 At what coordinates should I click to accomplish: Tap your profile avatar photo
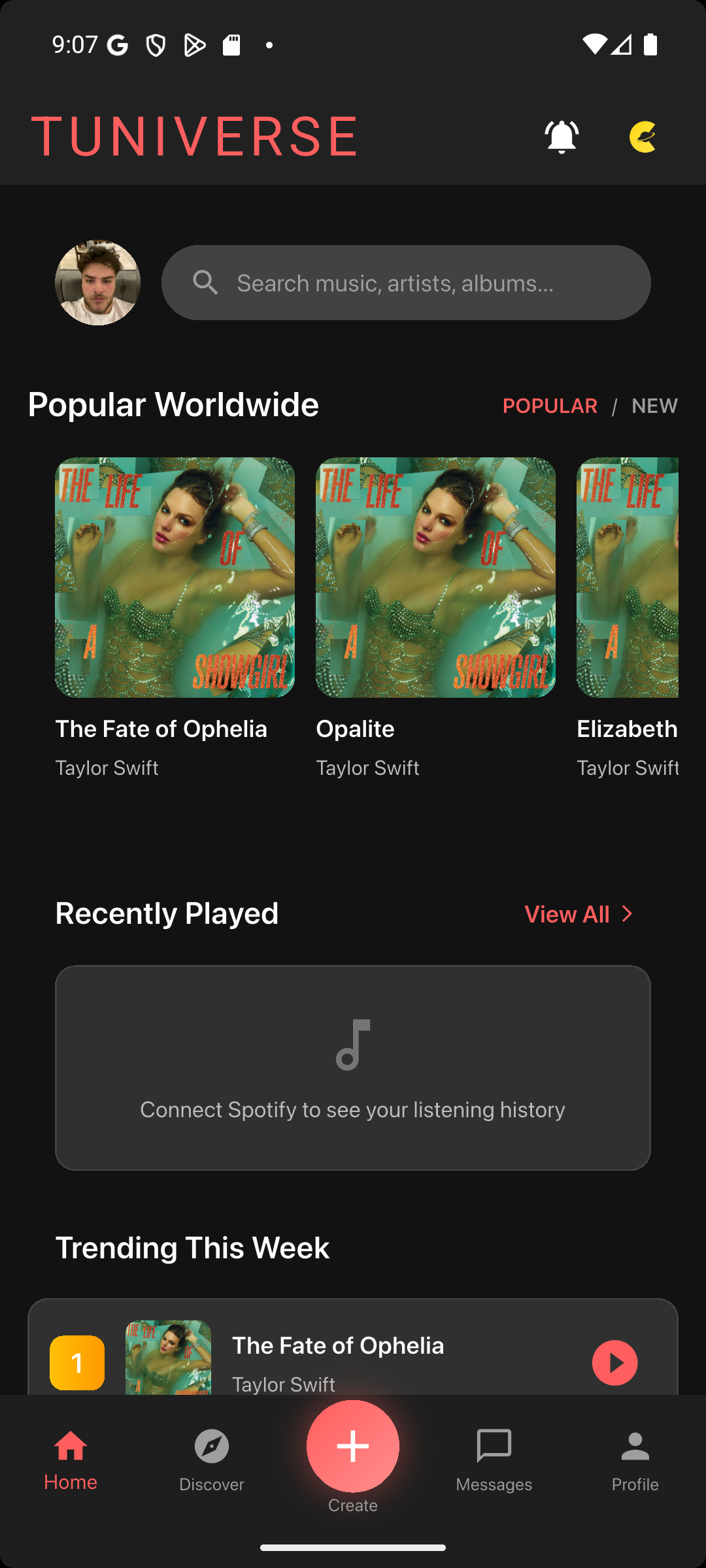97,281
